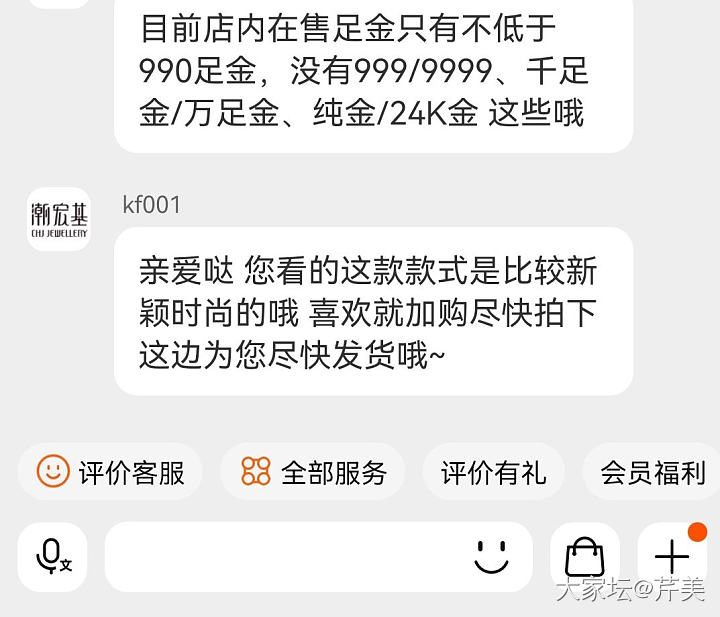Switch to voice input microphone
This screenshot has height=617, width=720.
pyautogui.click(x=52, y=556)
